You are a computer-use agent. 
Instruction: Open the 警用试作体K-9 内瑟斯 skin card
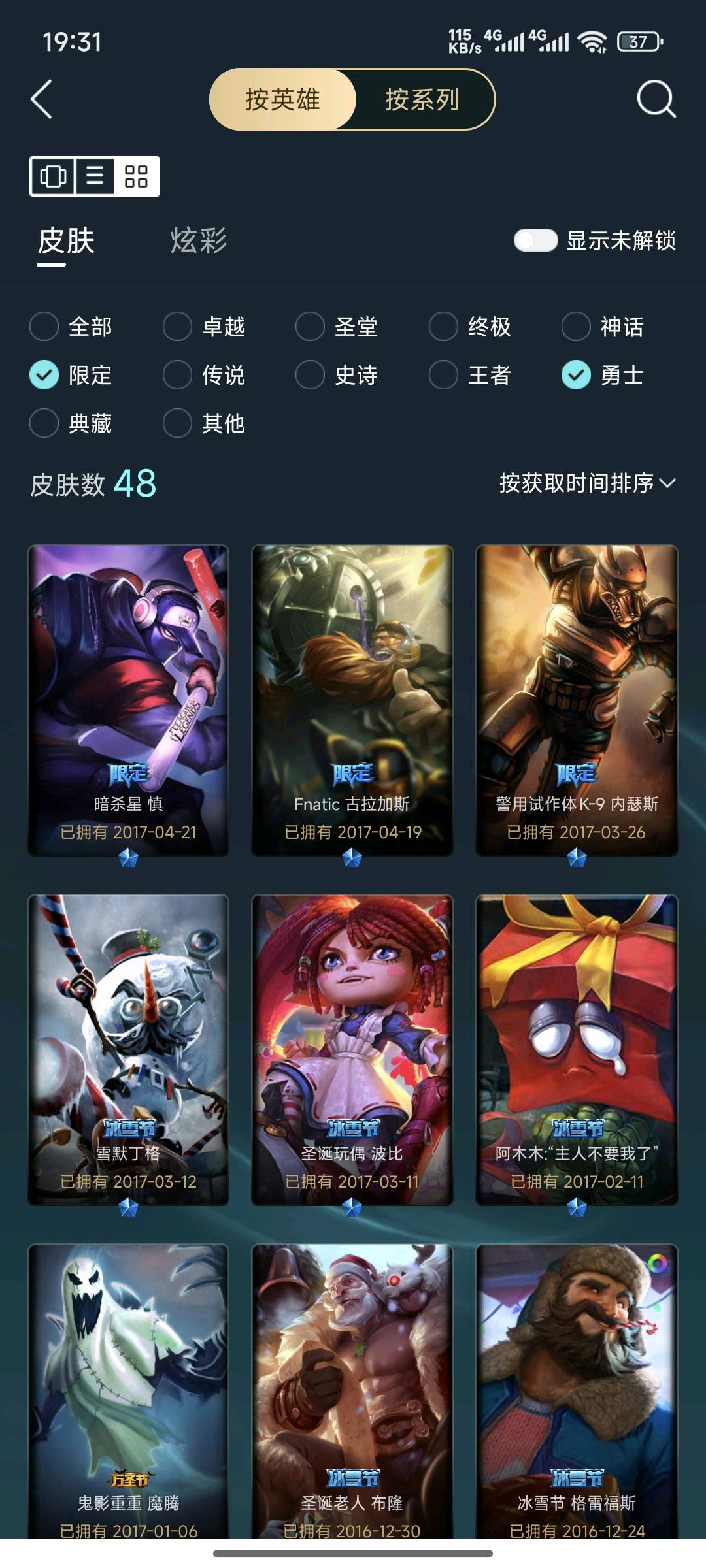(577, 699)
